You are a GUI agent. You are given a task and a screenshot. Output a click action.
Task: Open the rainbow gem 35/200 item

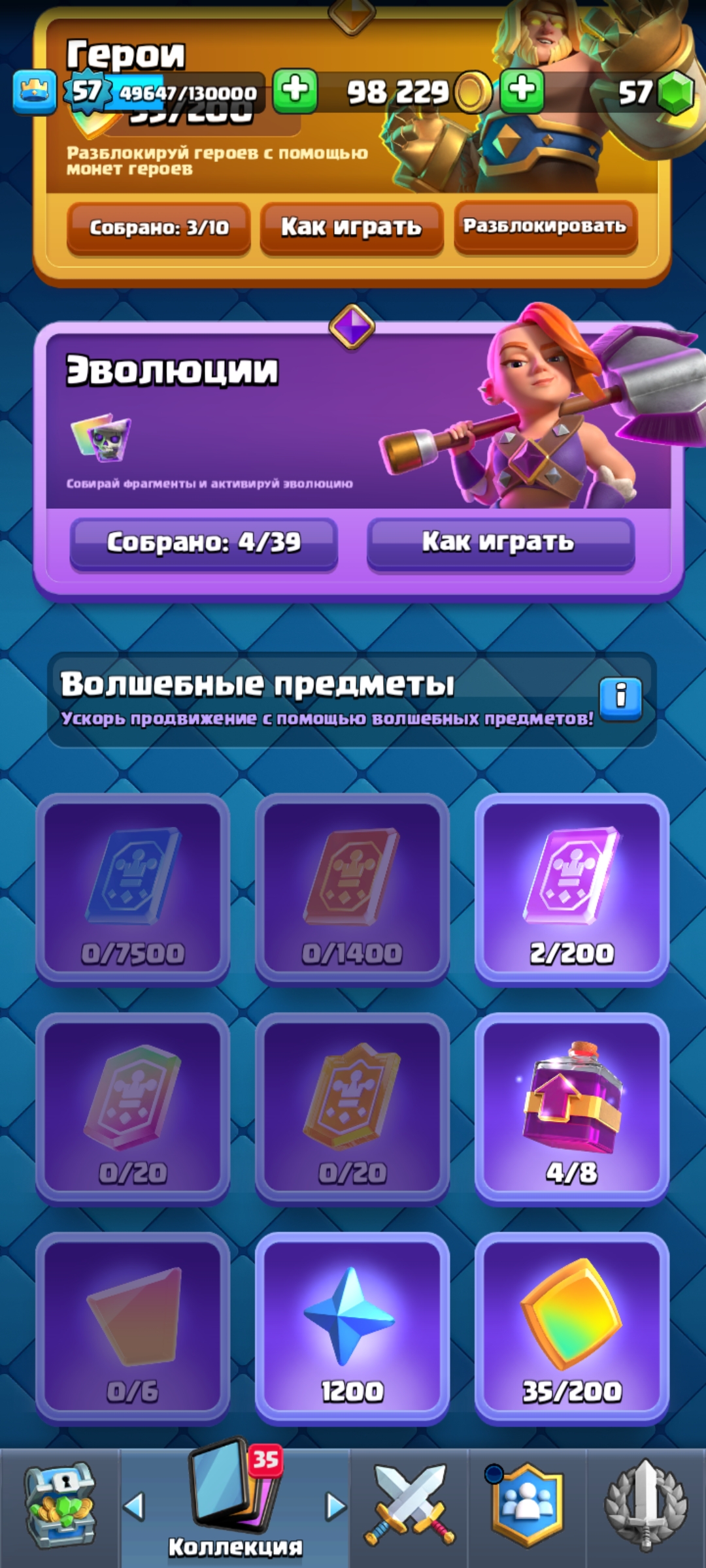pos(572,1328)
